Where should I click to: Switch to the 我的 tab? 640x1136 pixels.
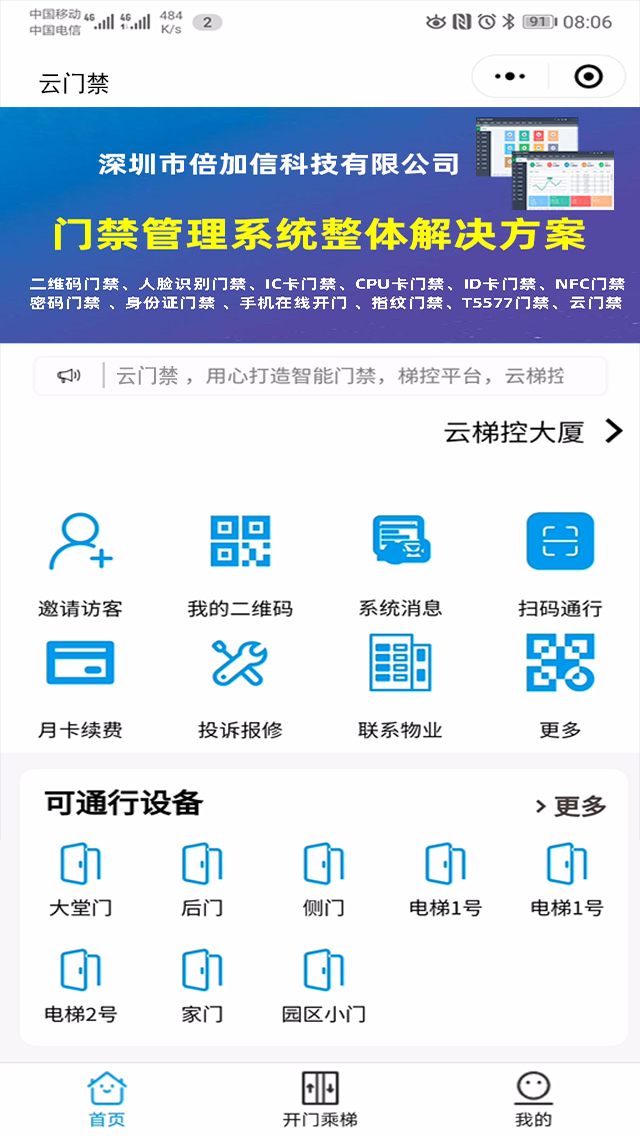533,1098
